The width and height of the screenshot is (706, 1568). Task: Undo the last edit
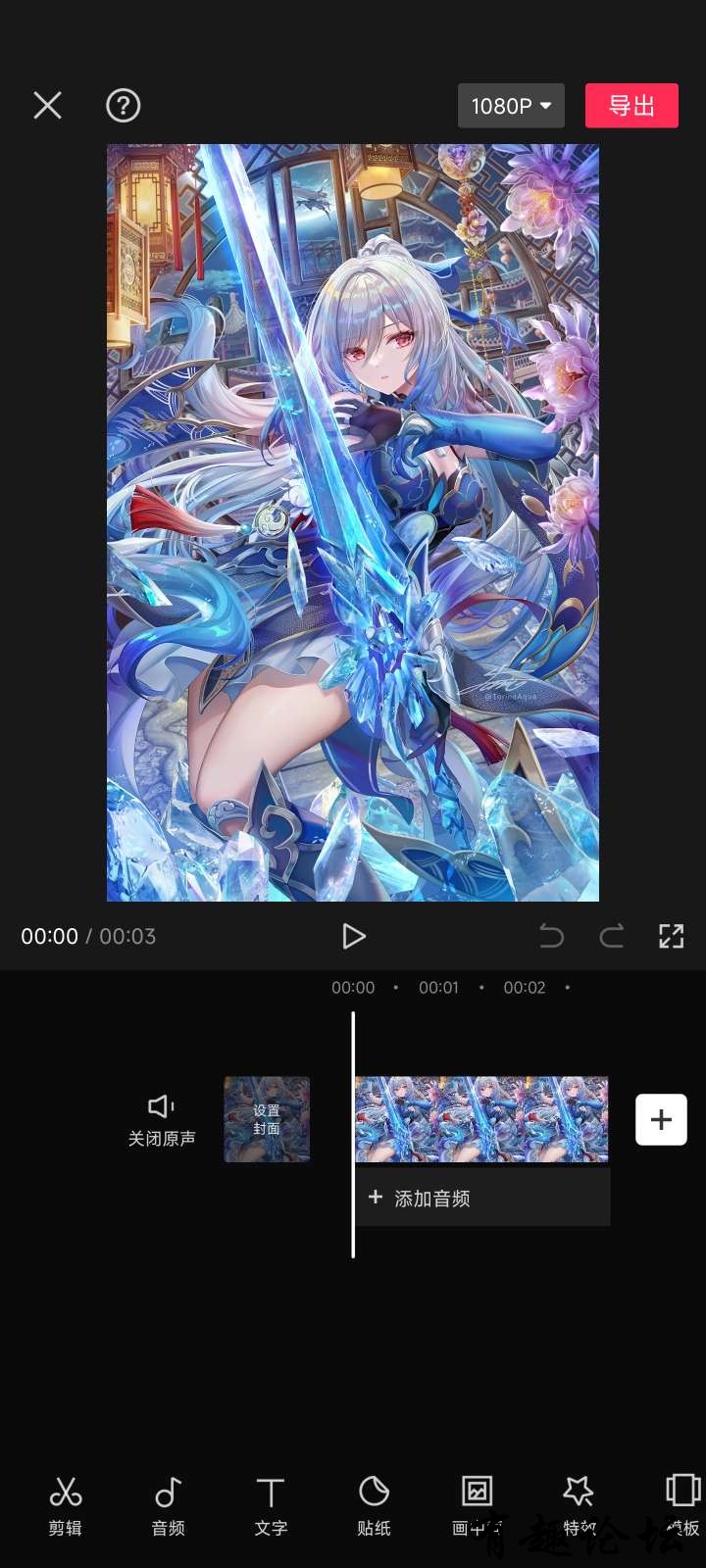(x=552, y=937)
